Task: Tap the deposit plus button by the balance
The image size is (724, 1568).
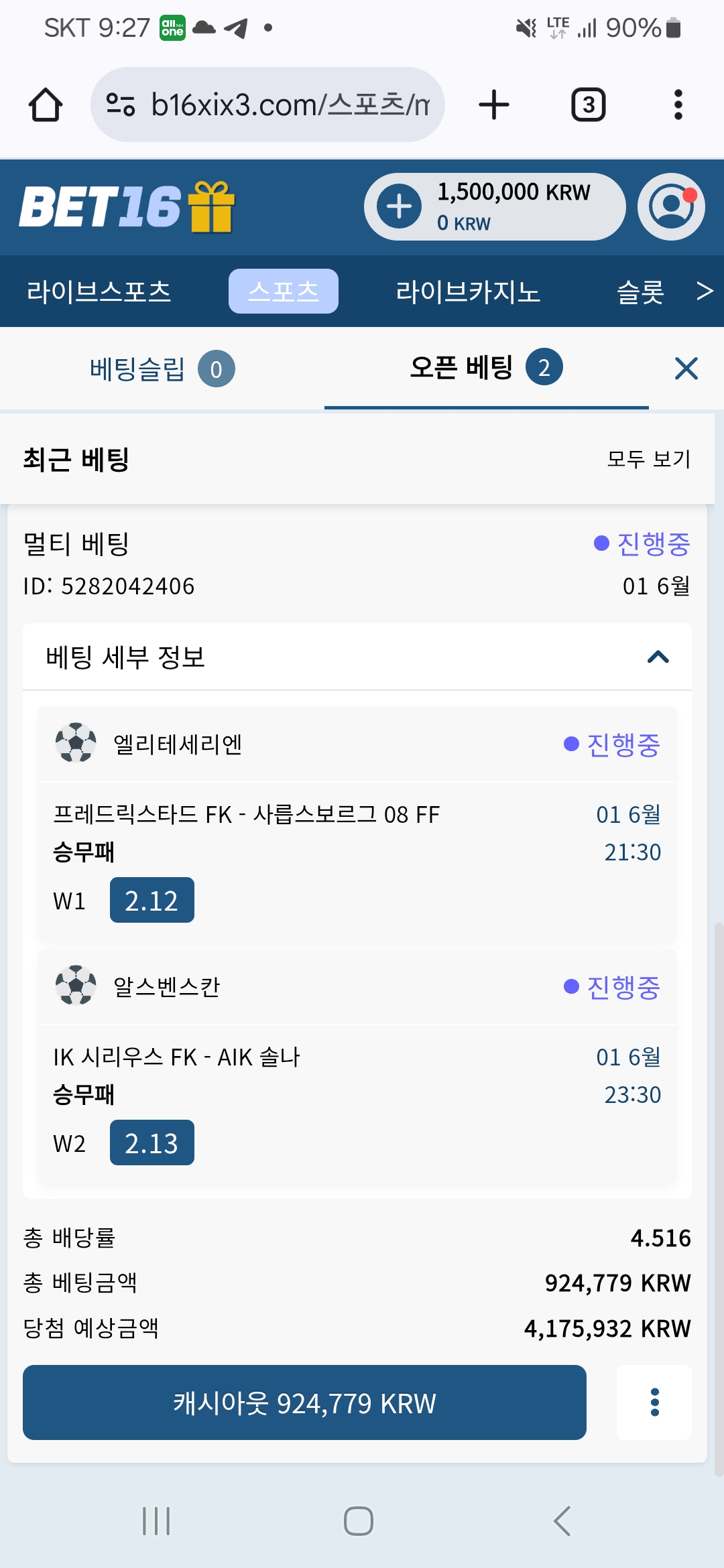Action: [400, 206]
